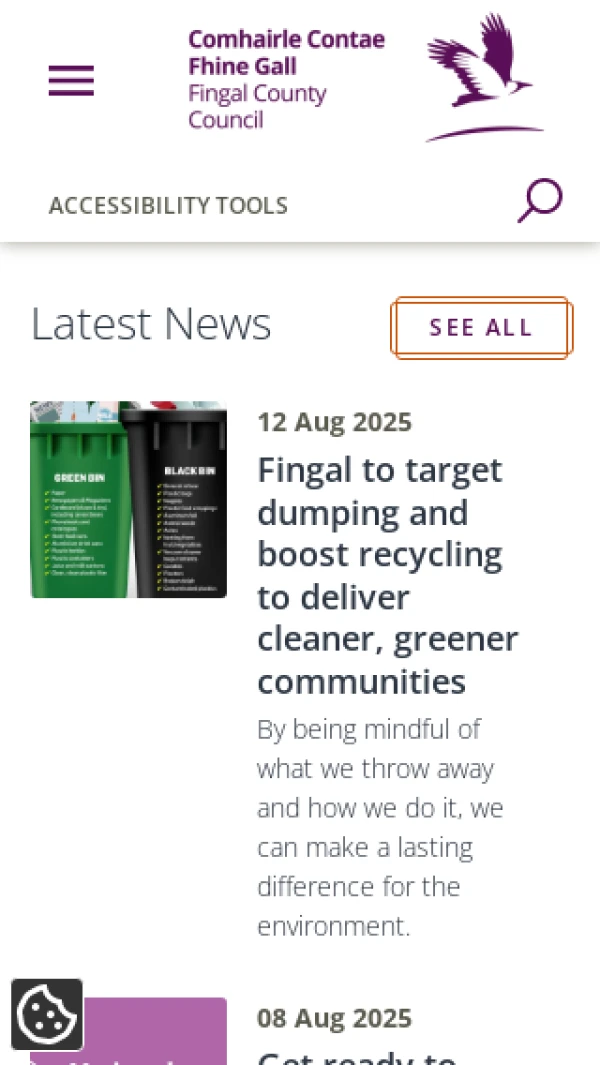
Task: Open cookie settings icon
Action: [47, 1014]
